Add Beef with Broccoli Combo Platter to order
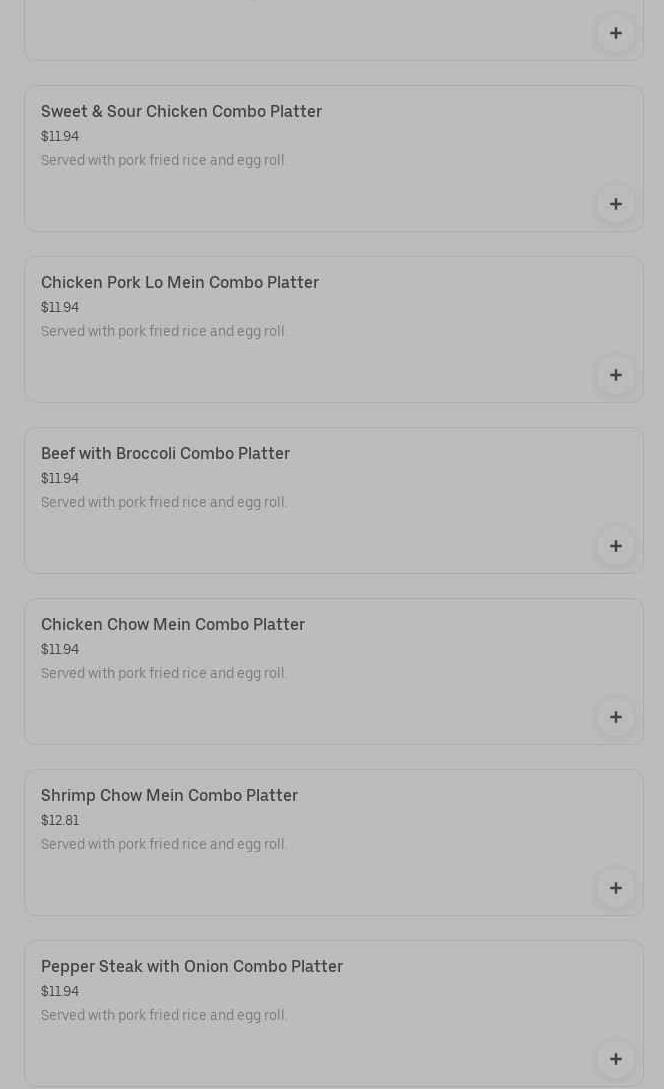Image resolution: width=664 pixels, height=1089 pixels. click(x=615, y=546)
